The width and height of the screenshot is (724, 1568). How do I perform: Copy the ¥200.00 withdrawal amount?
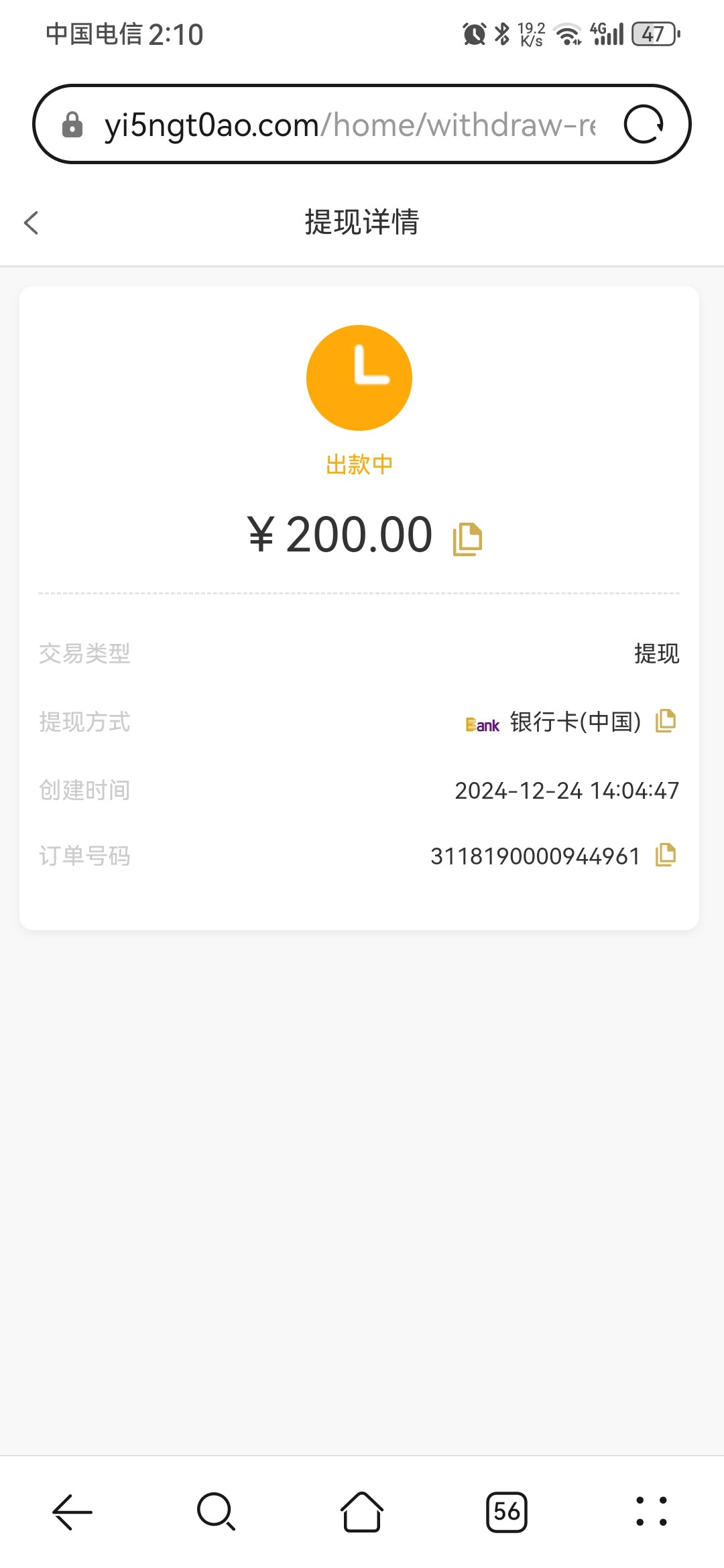point(467,539)
